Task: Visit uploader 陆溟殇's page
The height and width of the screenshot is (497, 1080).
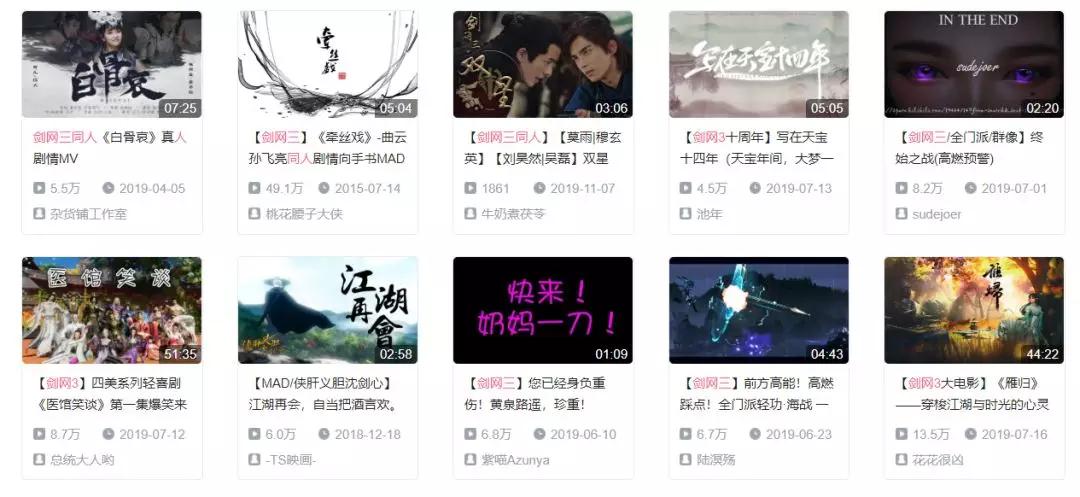Action: click(x=715, y=460)
